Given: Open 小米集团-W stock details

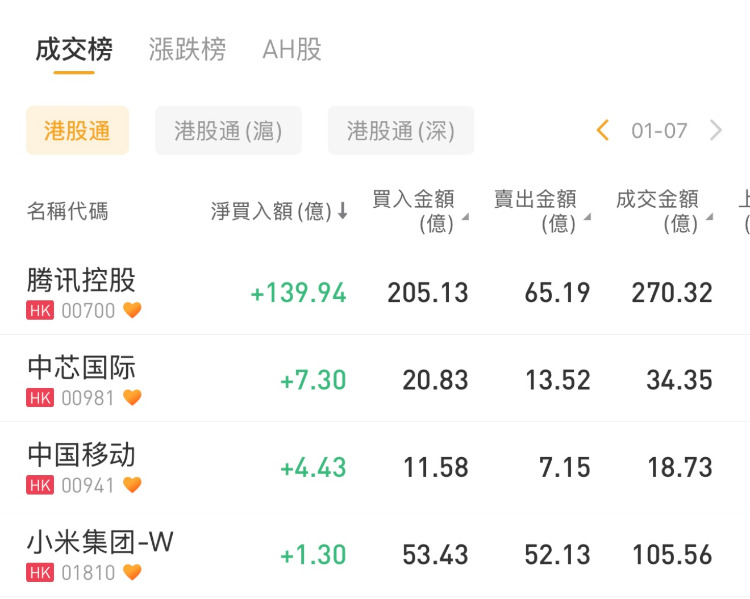Looking at the screenshot, I should [x=100, y=554].
